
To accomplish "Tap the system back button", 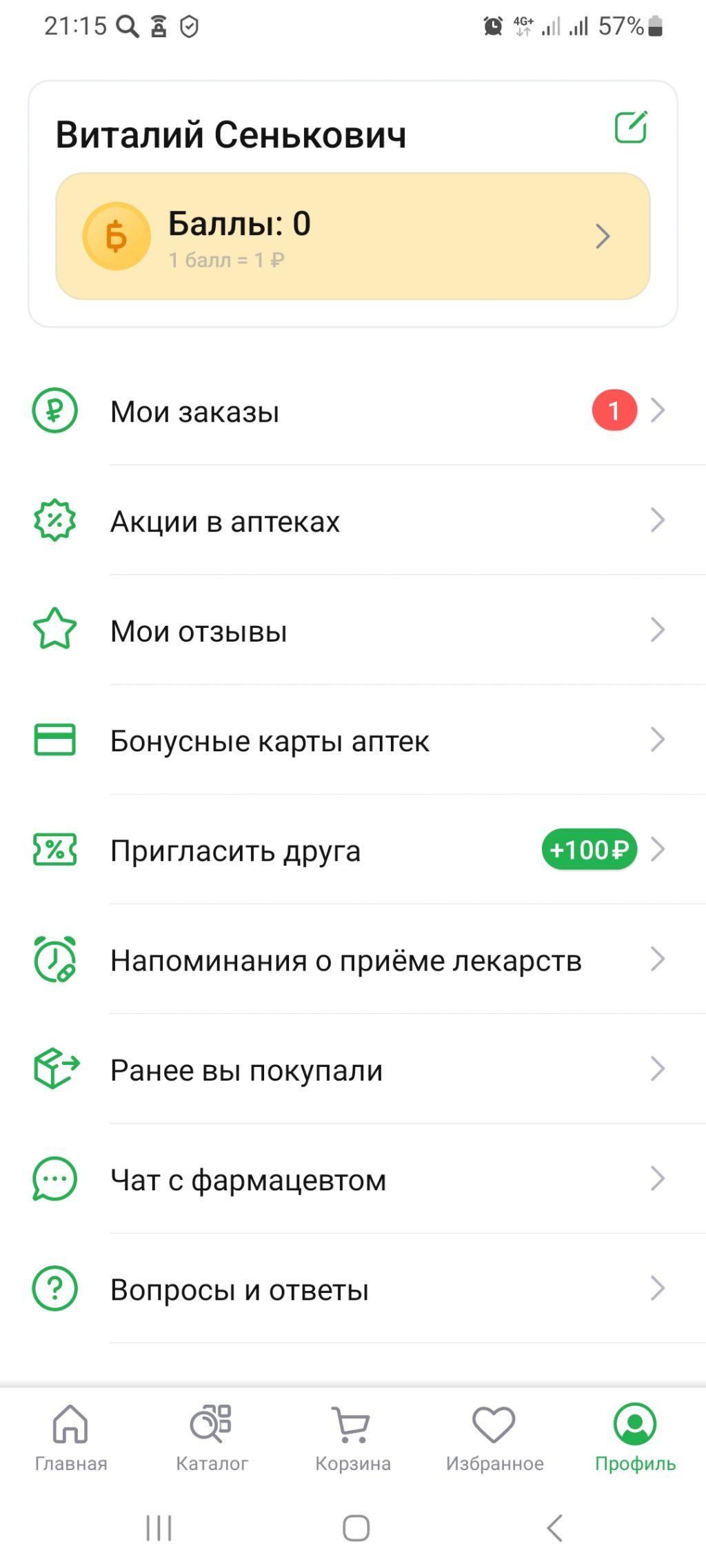I will 555,1528.
